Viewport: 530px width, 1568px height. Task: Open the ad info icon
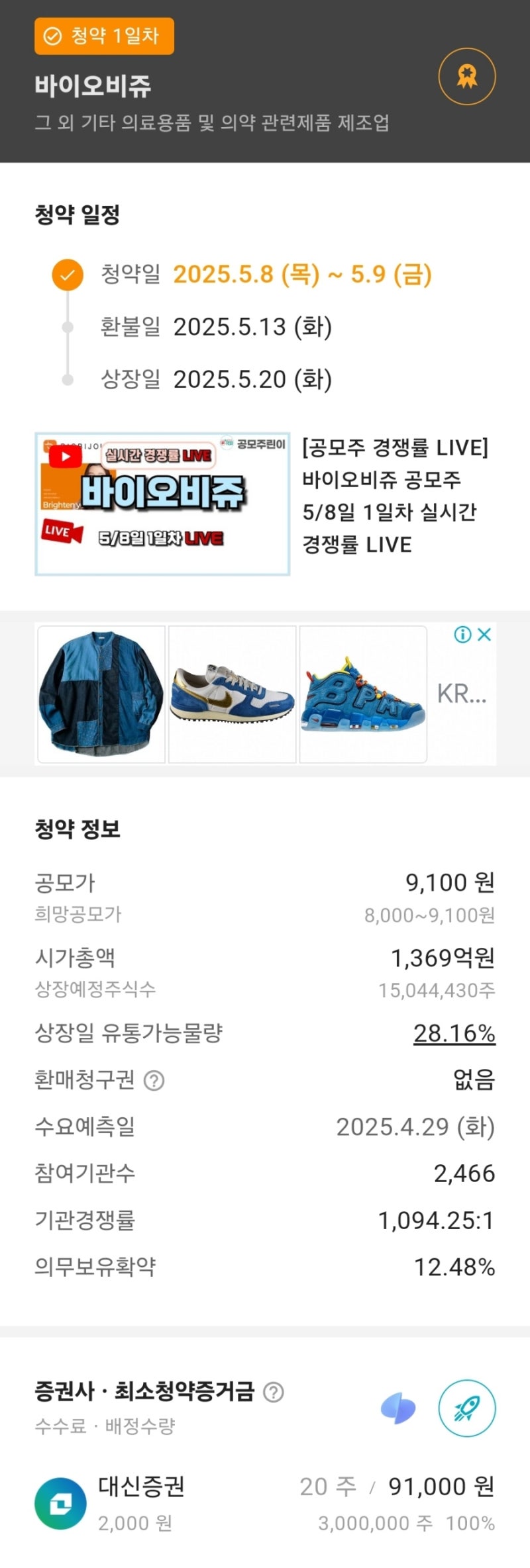pos(462,635)
